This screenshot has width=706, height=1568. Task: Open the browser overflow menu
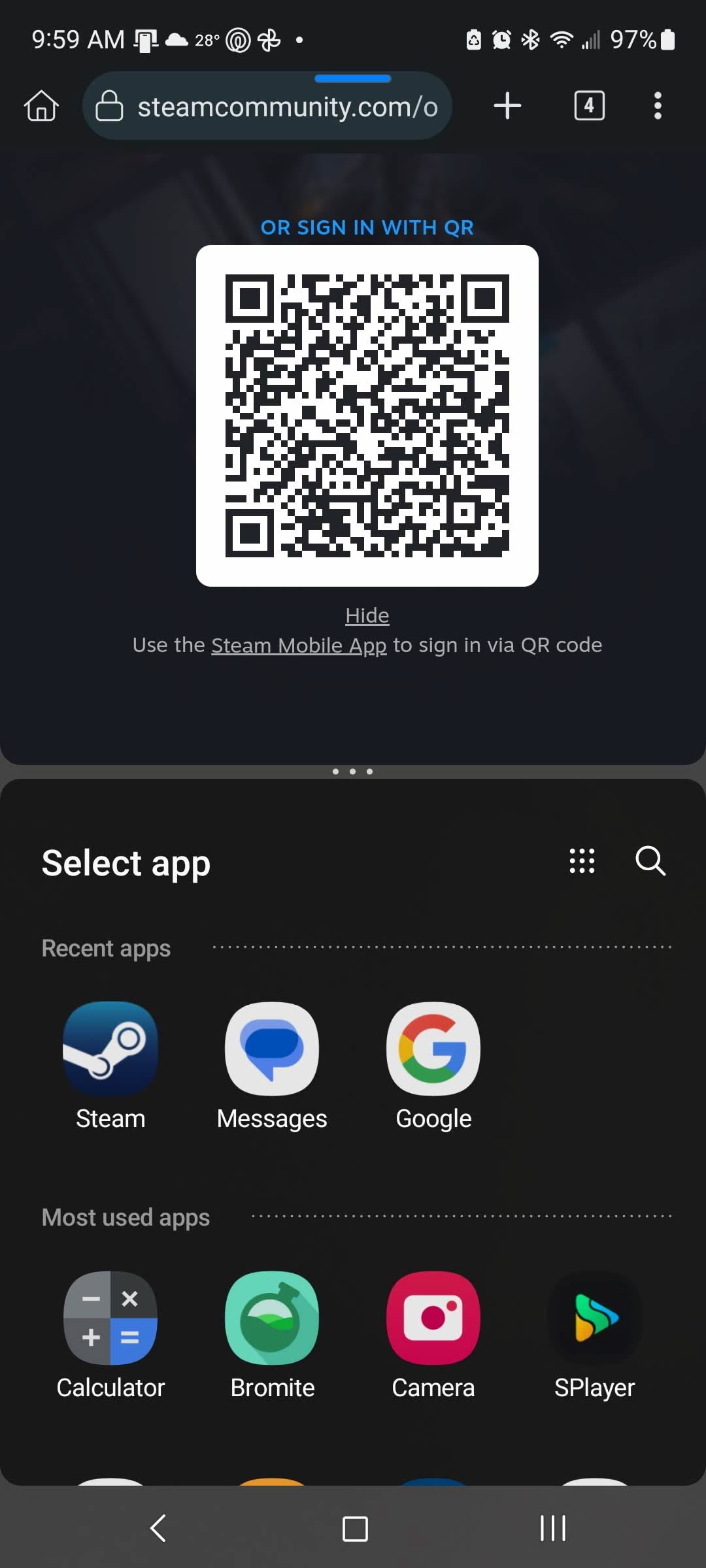658,106
